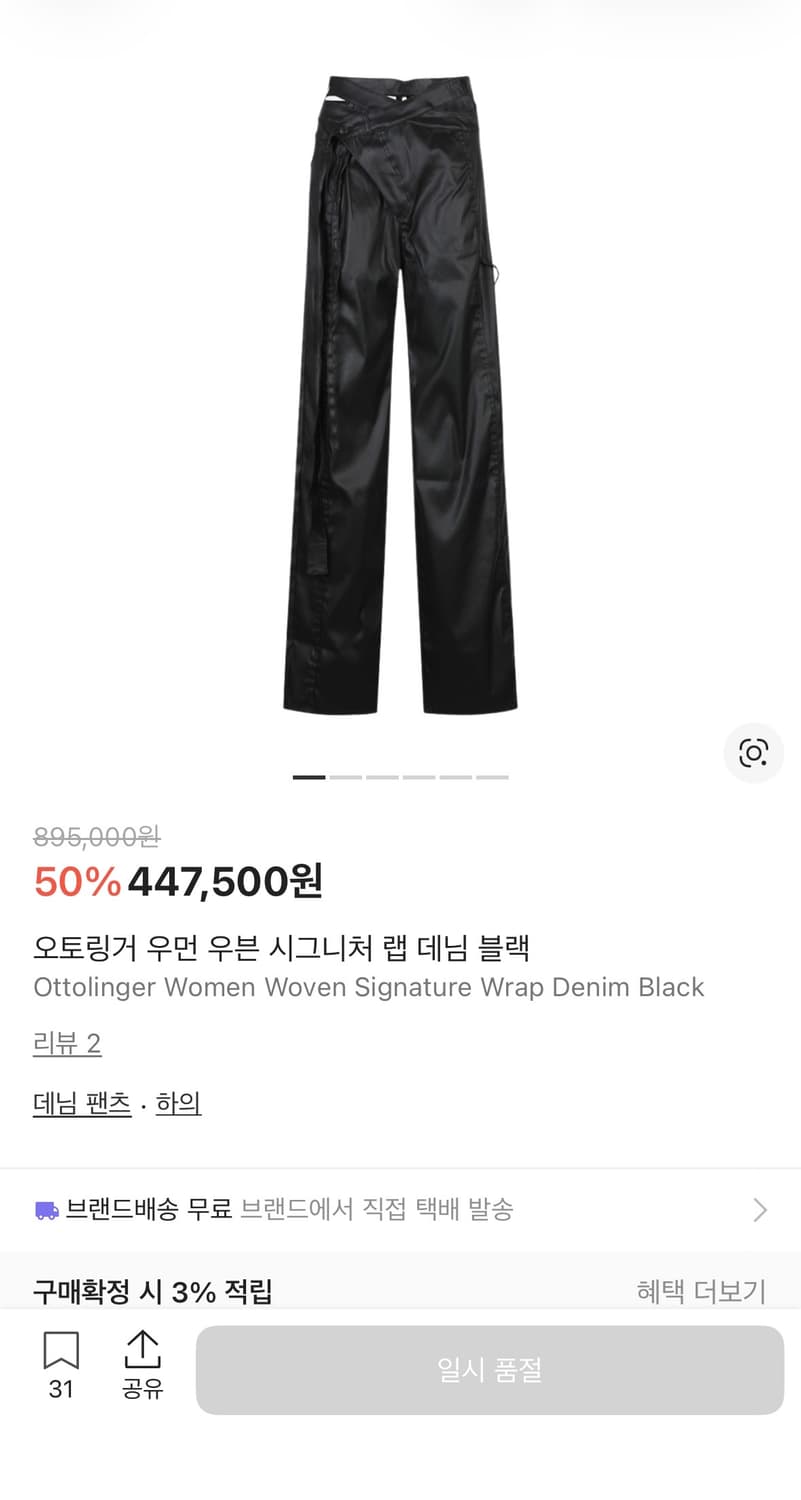Open the 하의 category link

179,1102
